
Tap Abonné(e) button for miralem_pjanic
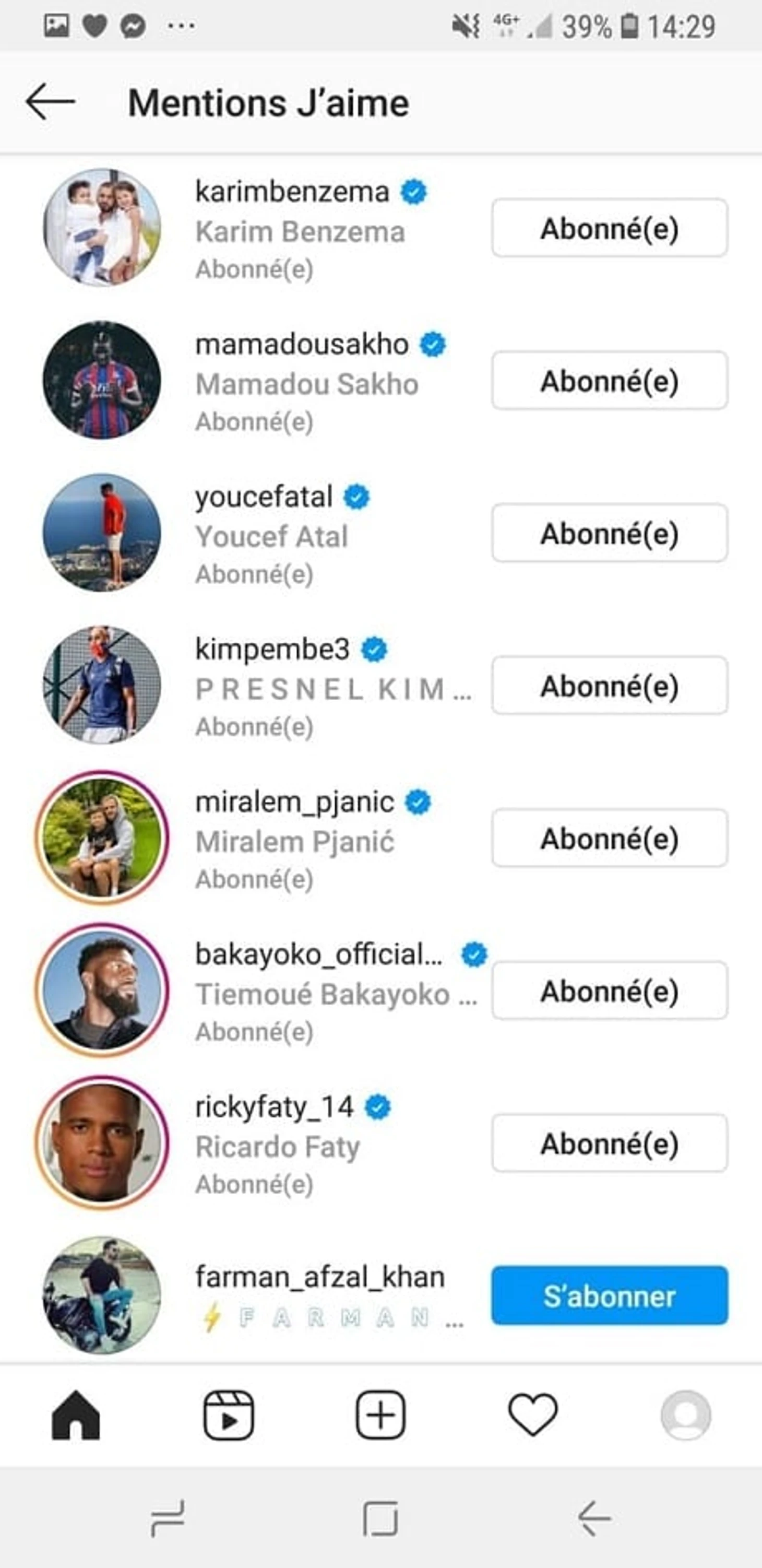(x=609, y=838)
